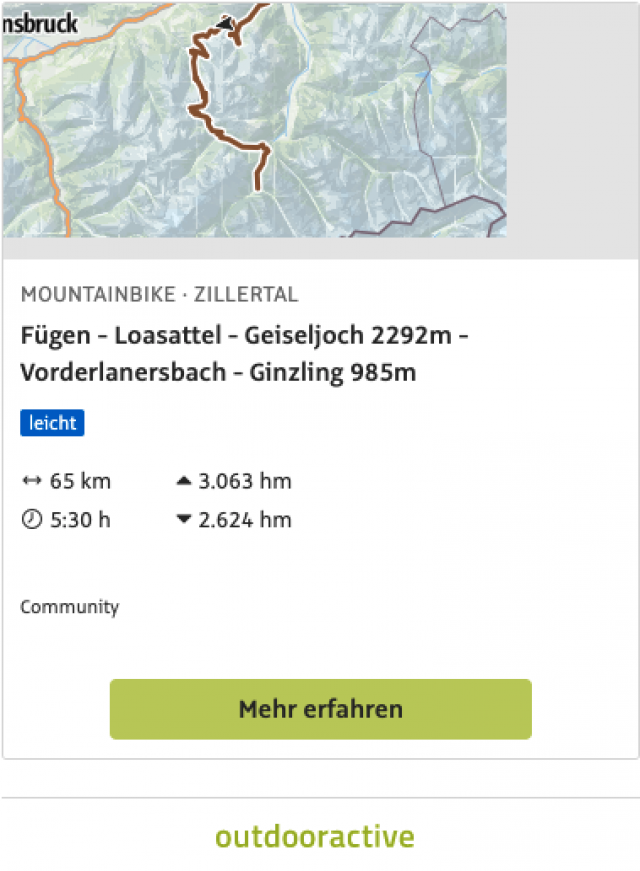Open the Fügen – Loasattel – Geiseljoch route card
This screenshot has height=871, width=640.
point(245,354)
